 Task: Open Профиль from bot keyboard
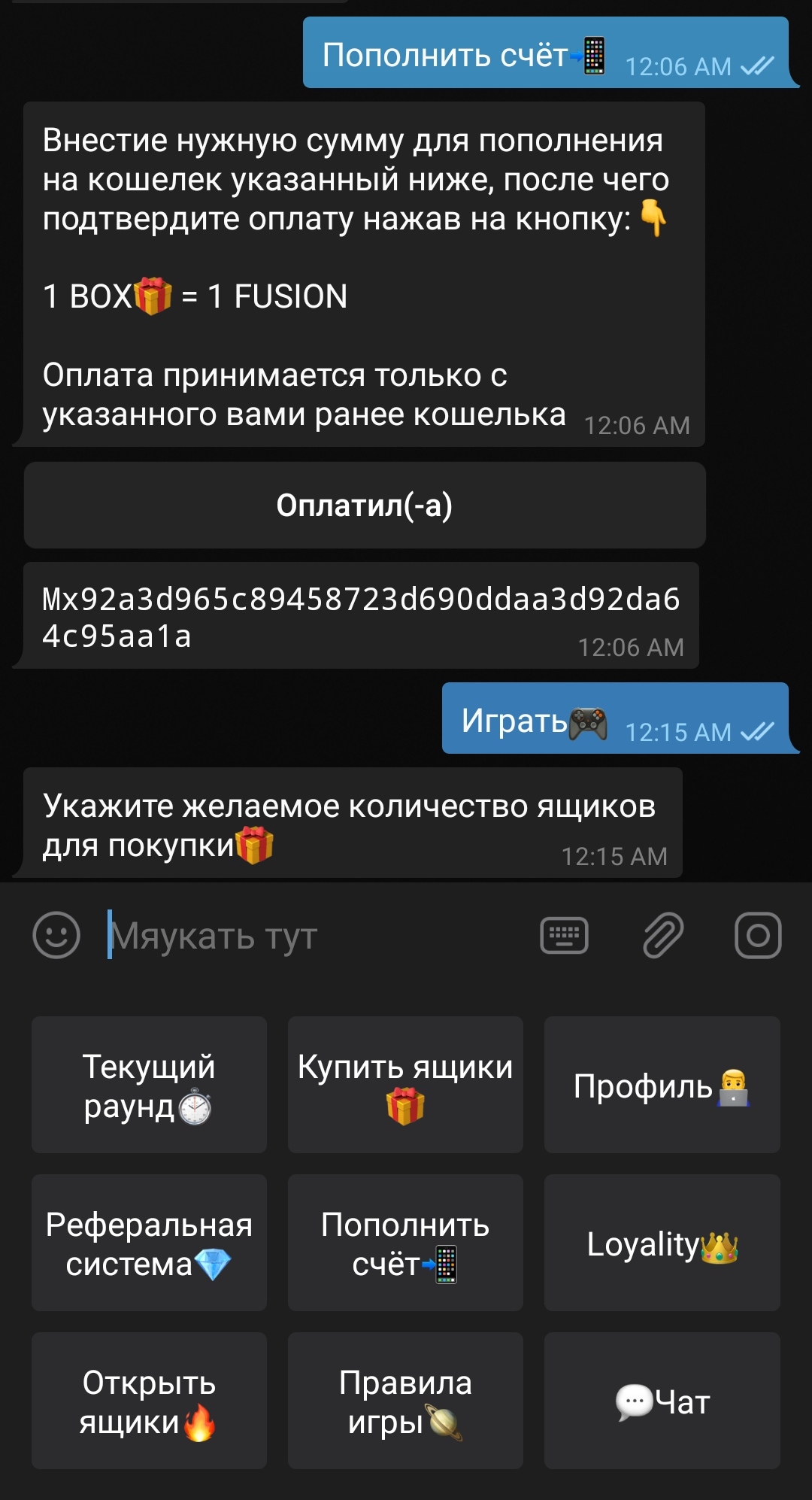click(662, 1085)
